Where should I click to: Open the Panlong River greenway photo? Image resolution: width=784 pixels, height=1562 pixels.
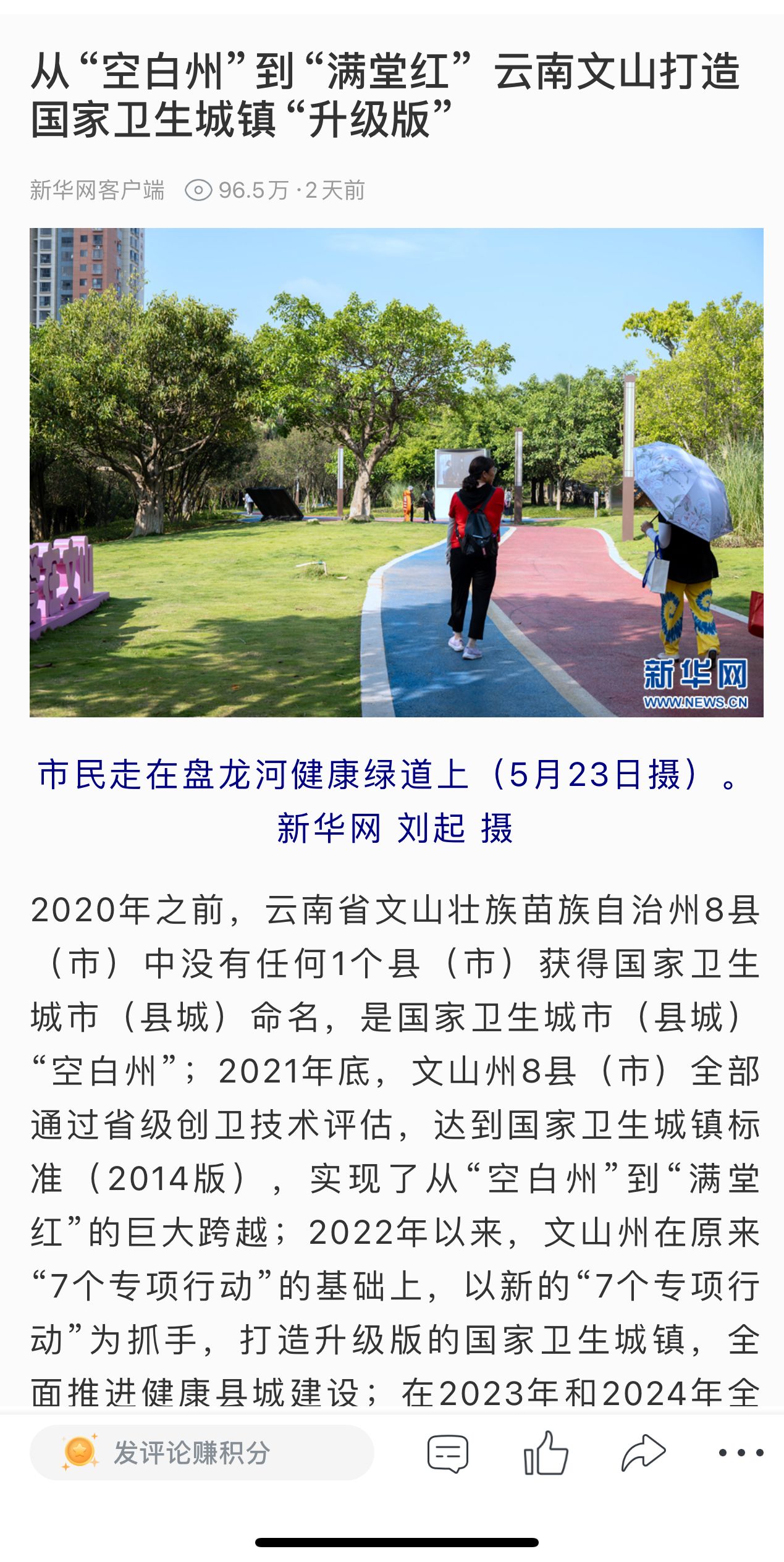point(396,472)
